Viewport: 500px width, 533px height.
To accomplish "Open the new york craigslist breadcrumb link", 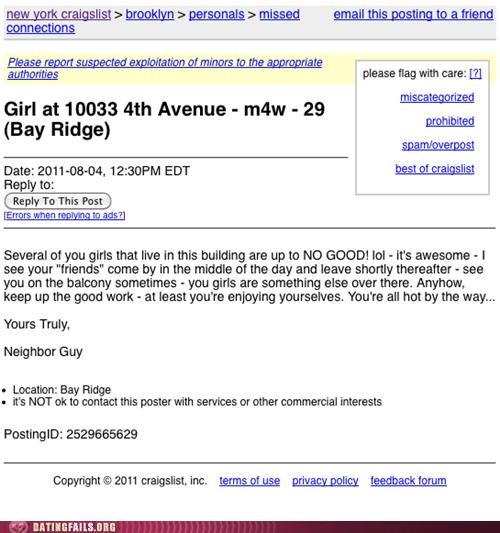I will coord(58,14).
